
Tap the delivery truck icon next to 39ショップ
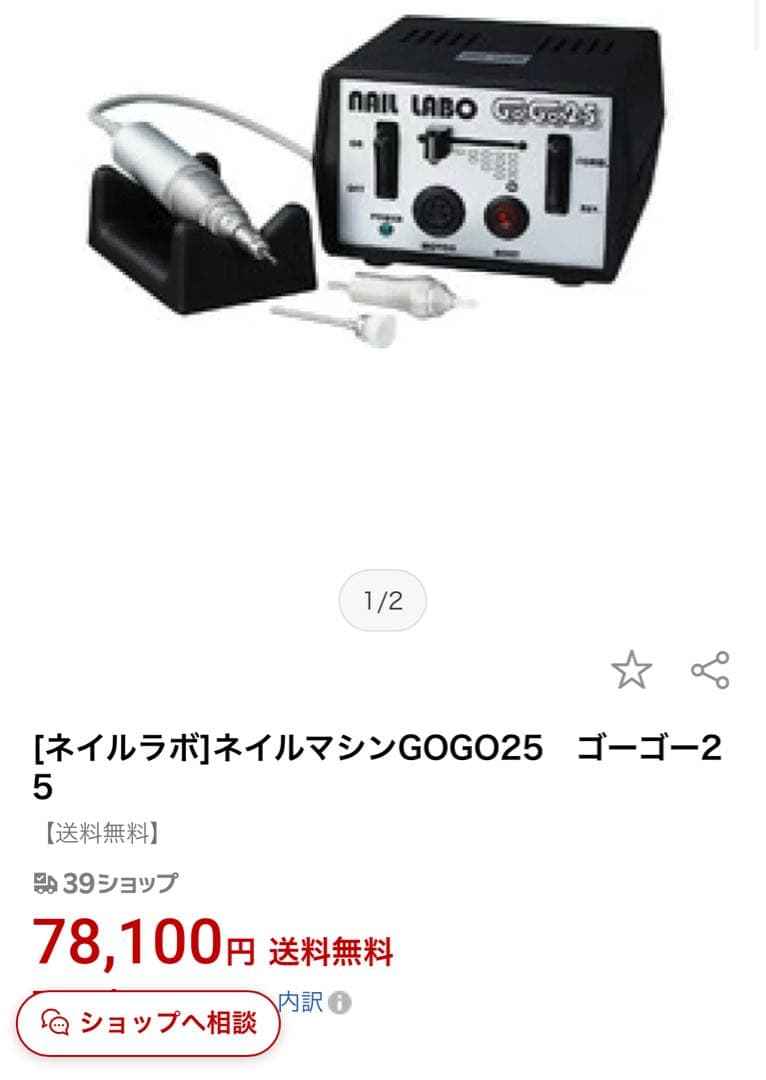(44, 883)
